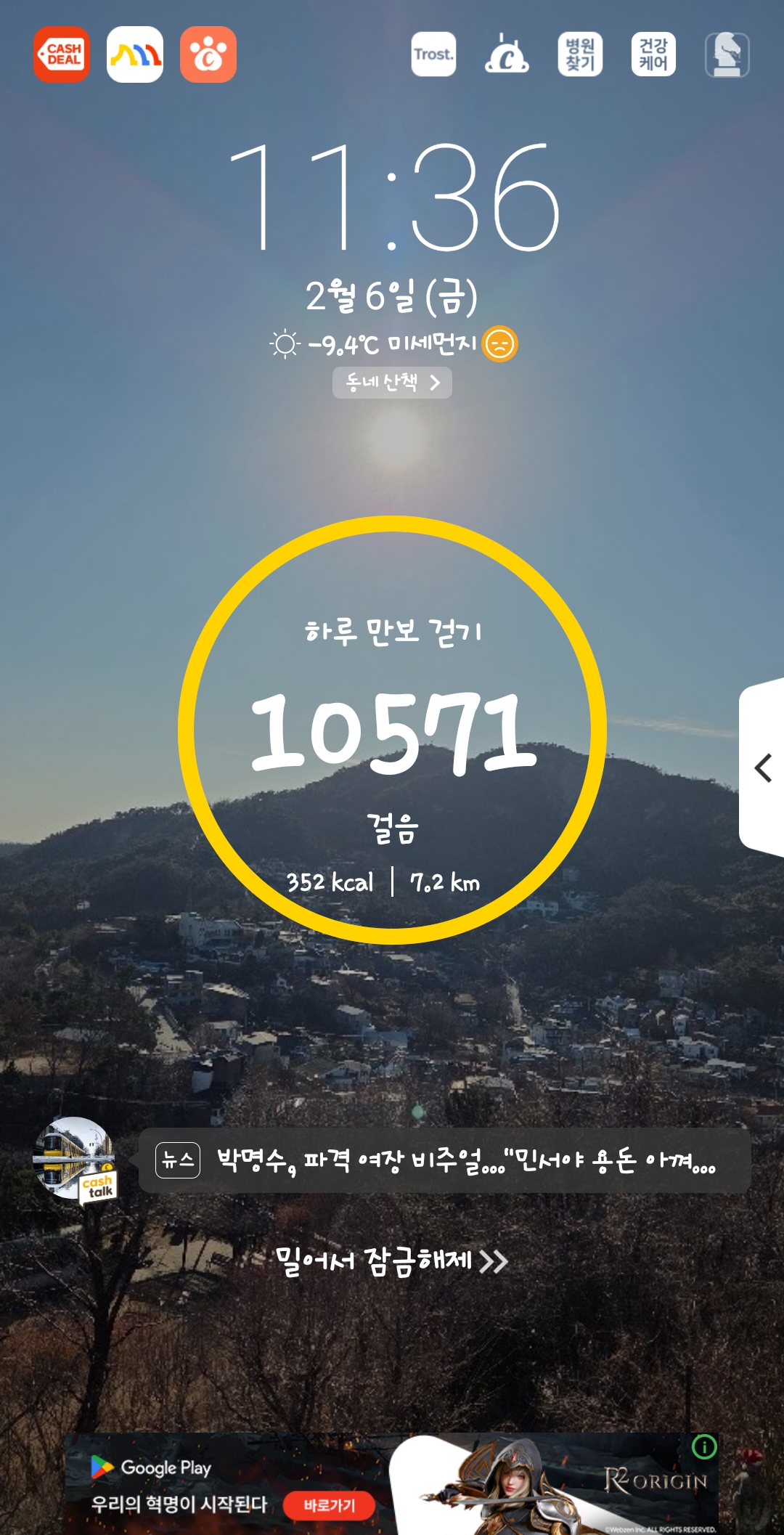This screenshot has width=784, height=1535.
Task: Tap 바로가기 on the R2 Origin ad
Action: 329,1505
